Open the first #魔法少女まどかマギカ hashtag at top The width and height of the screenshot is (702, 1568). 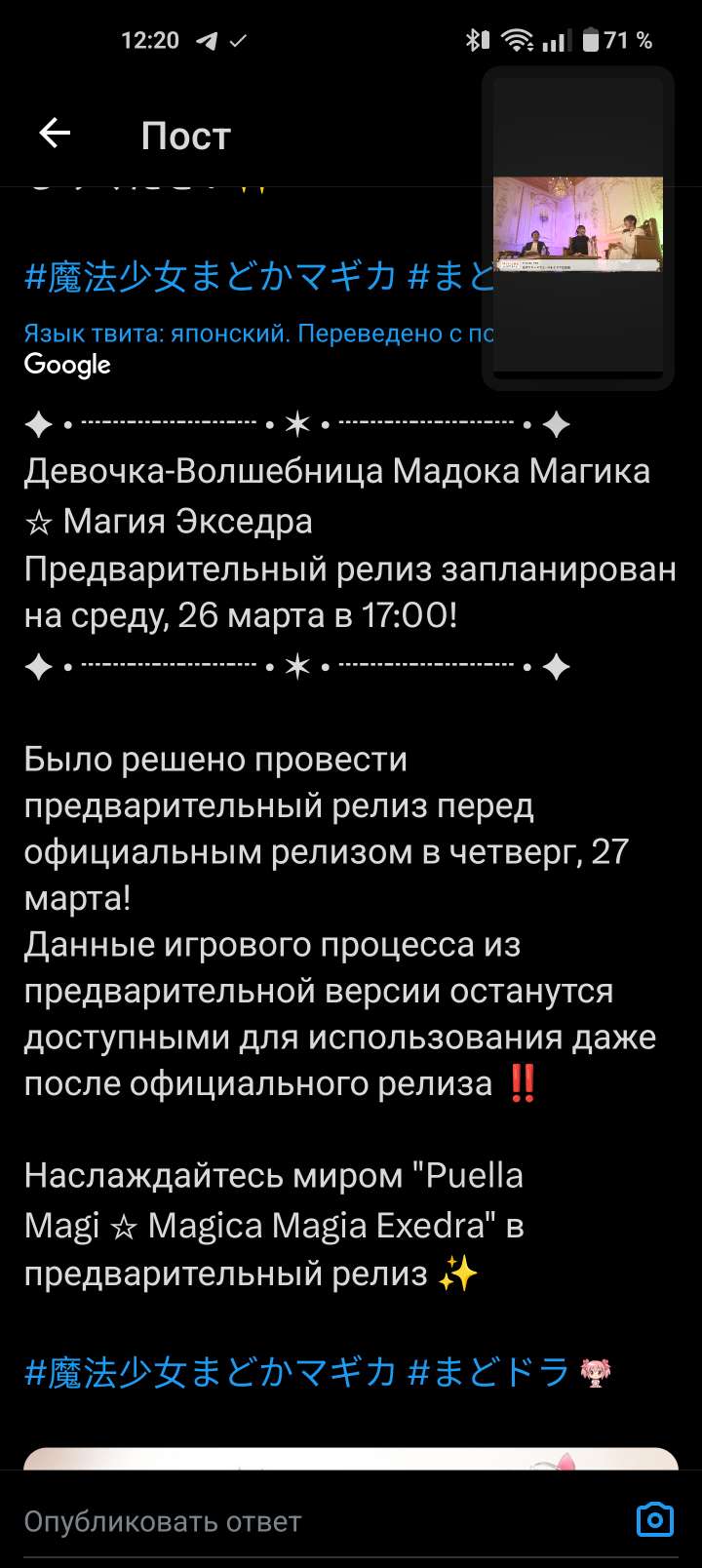point(210,276)
